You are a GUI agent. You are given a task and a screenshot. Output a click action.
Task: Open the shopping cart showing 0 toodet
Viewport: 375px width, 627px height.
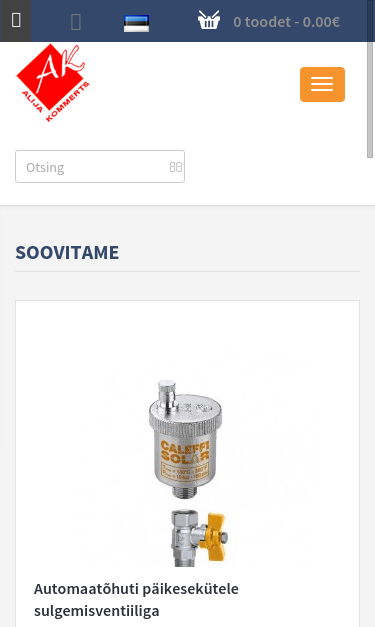click(269, 21)
